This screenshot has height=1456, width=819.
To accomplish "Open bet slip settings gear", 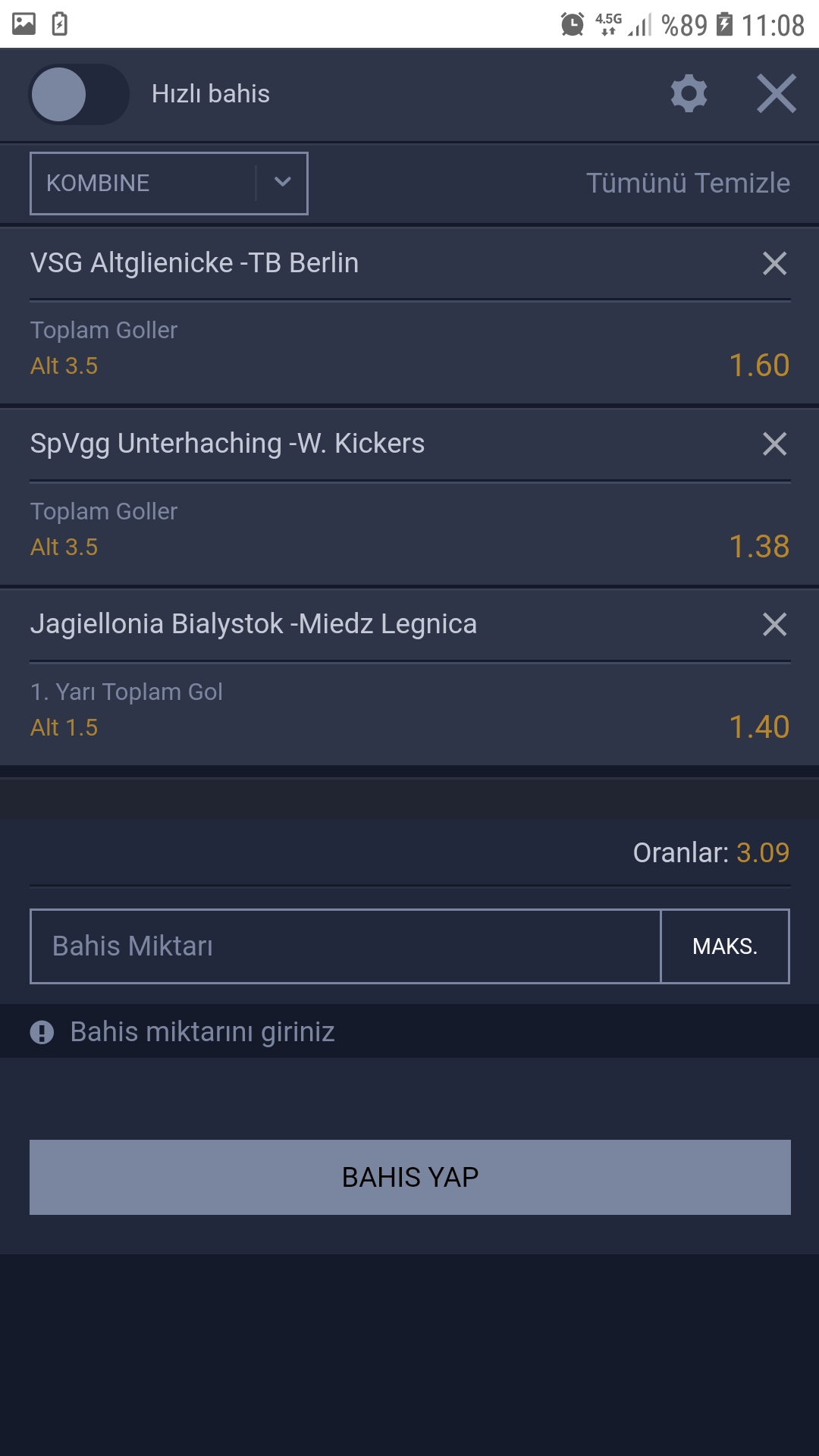I will [689, 94].
